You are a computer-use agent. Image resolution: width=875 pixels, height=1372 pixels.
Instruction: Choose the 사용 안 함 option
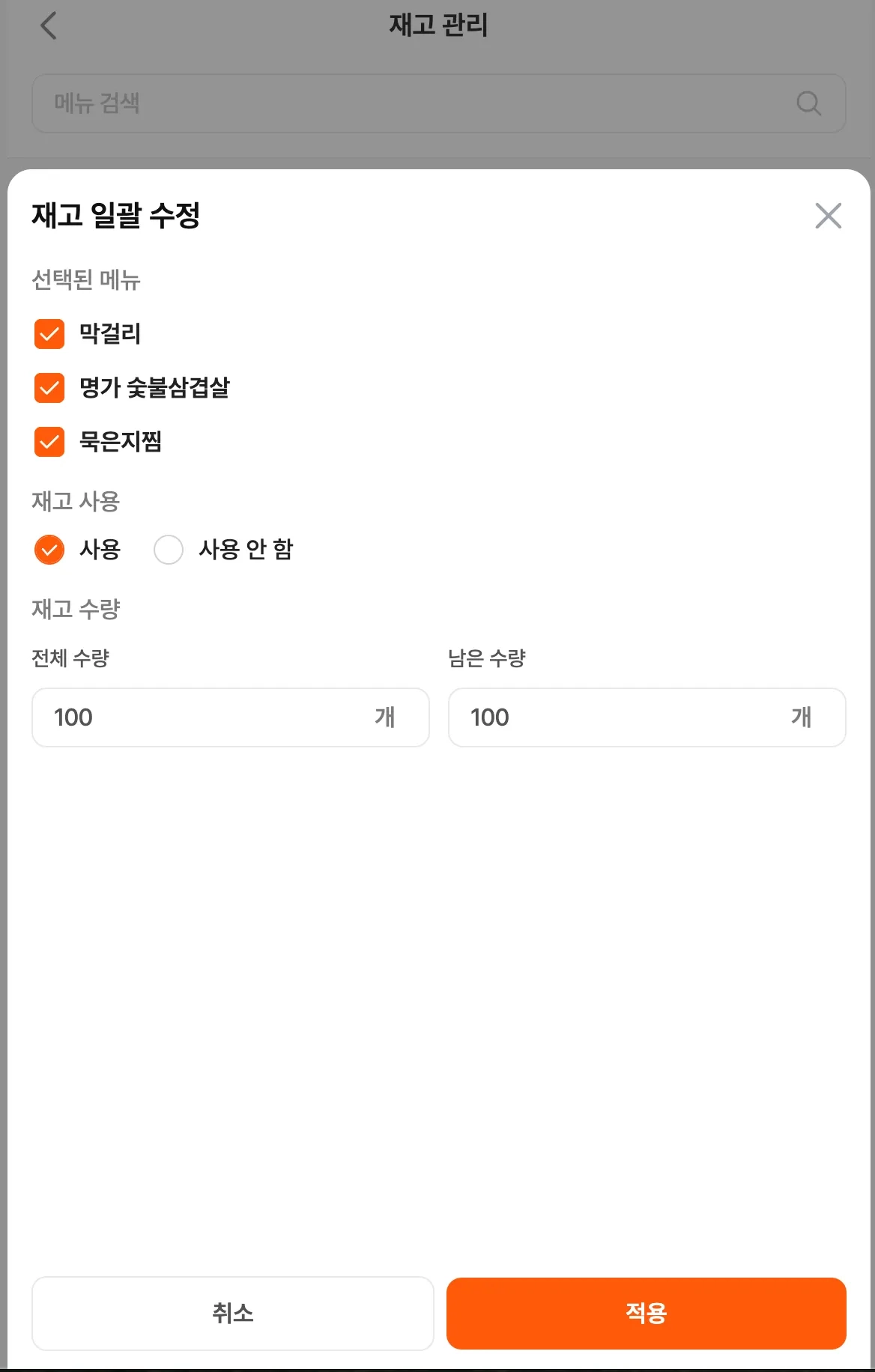pyautogui.click(x=169, y=550)
